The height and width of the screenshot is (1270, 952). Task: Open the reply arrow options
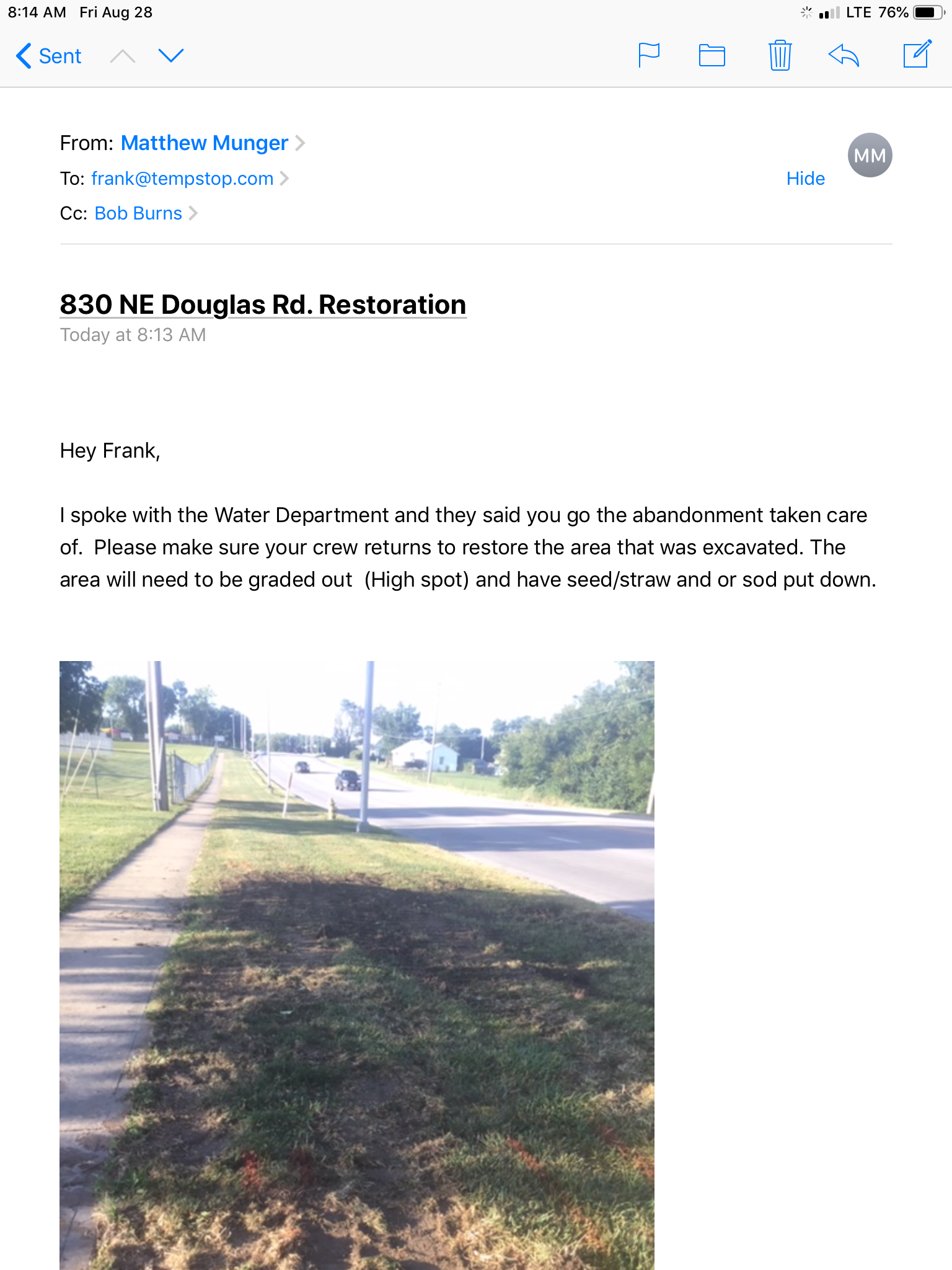[844, 56]
